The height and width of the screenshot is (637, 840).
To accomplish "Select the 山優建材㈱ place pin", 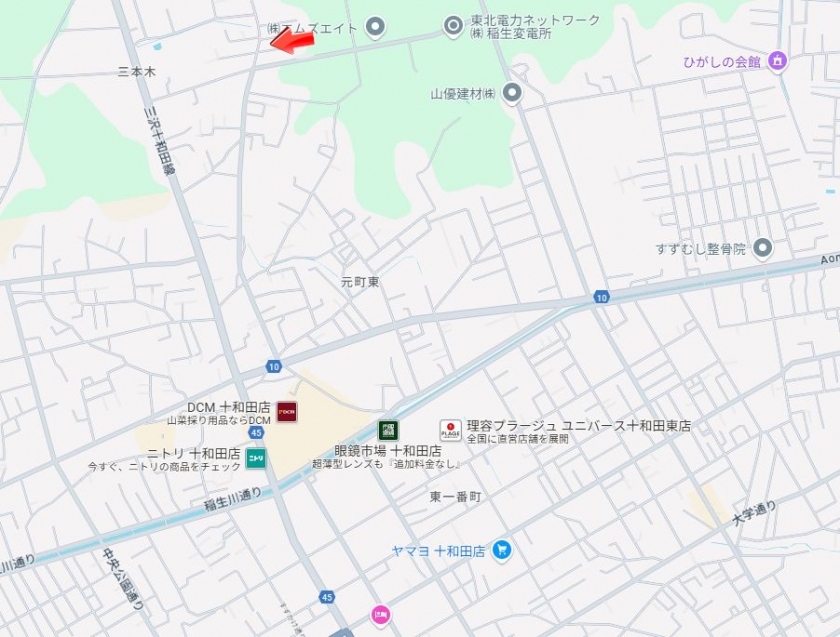I will coord(512,94).
